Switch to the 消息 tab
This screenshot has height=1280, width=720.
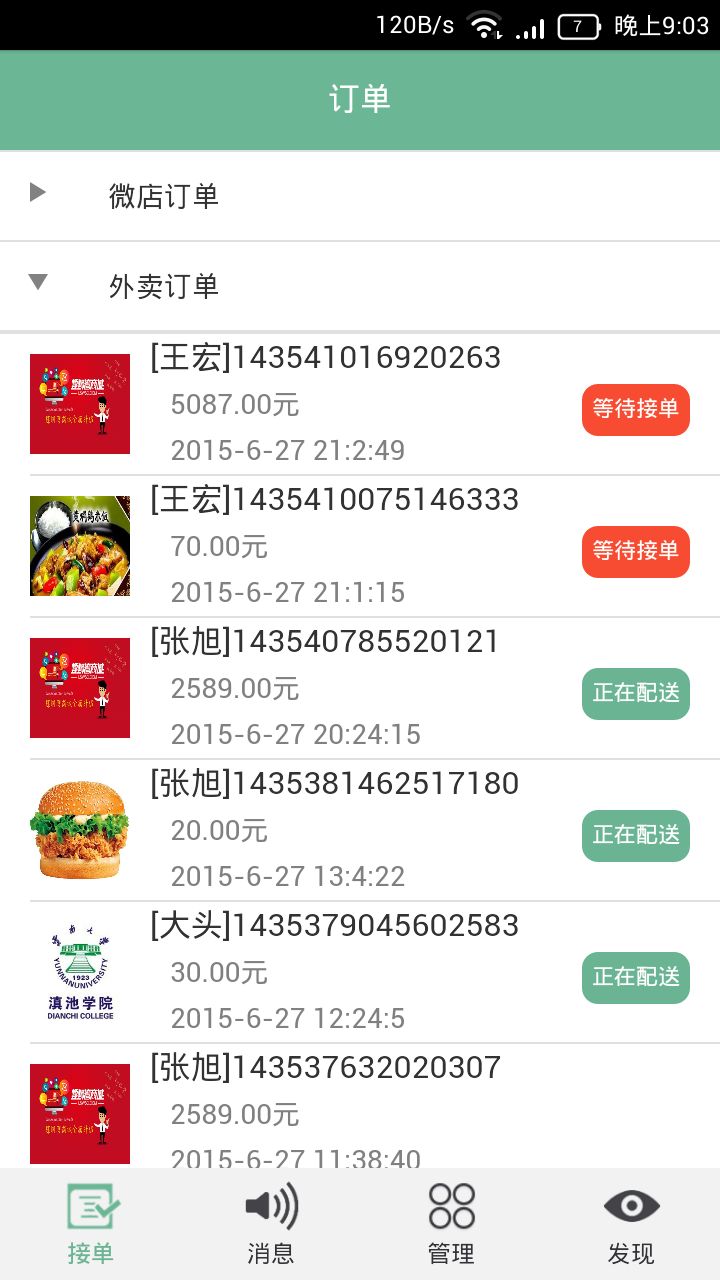(x=270, y=1220)
